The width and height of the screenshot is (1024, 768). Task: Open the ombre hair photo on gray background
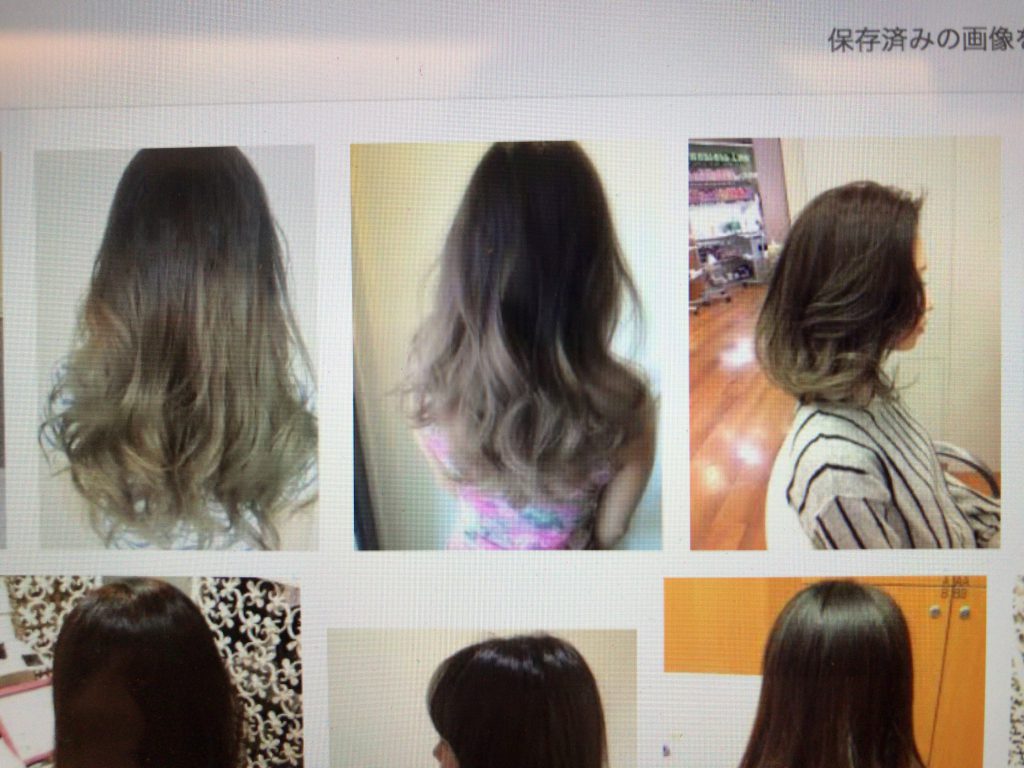pos(176,347)
